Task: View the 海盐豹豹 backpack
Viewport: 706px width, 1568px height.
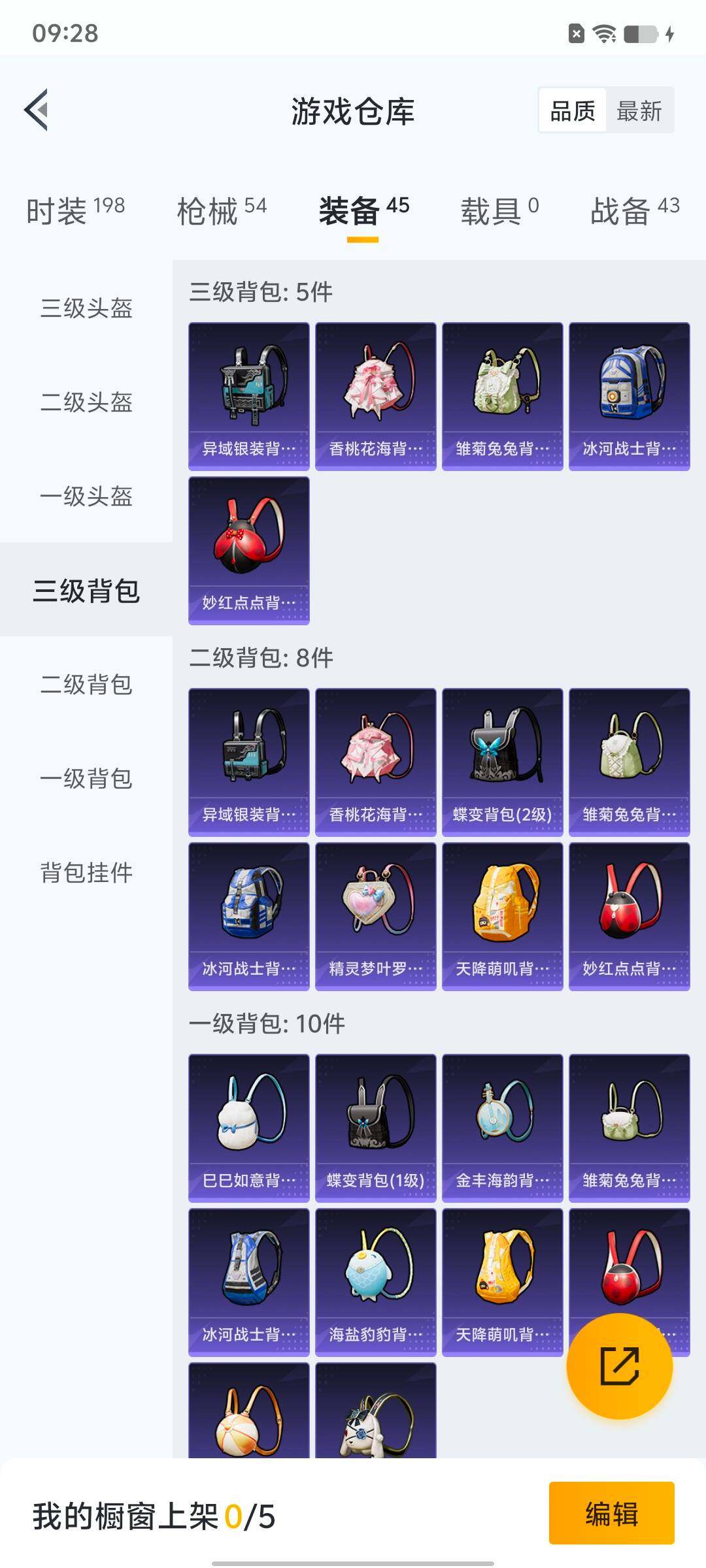Action: point(375,1282)
